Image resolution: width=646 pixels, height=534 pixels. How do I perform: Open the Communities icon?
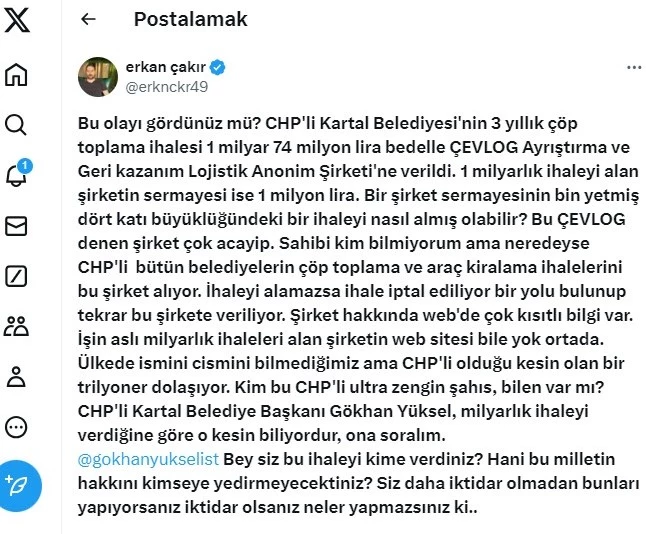pos(17,326)
